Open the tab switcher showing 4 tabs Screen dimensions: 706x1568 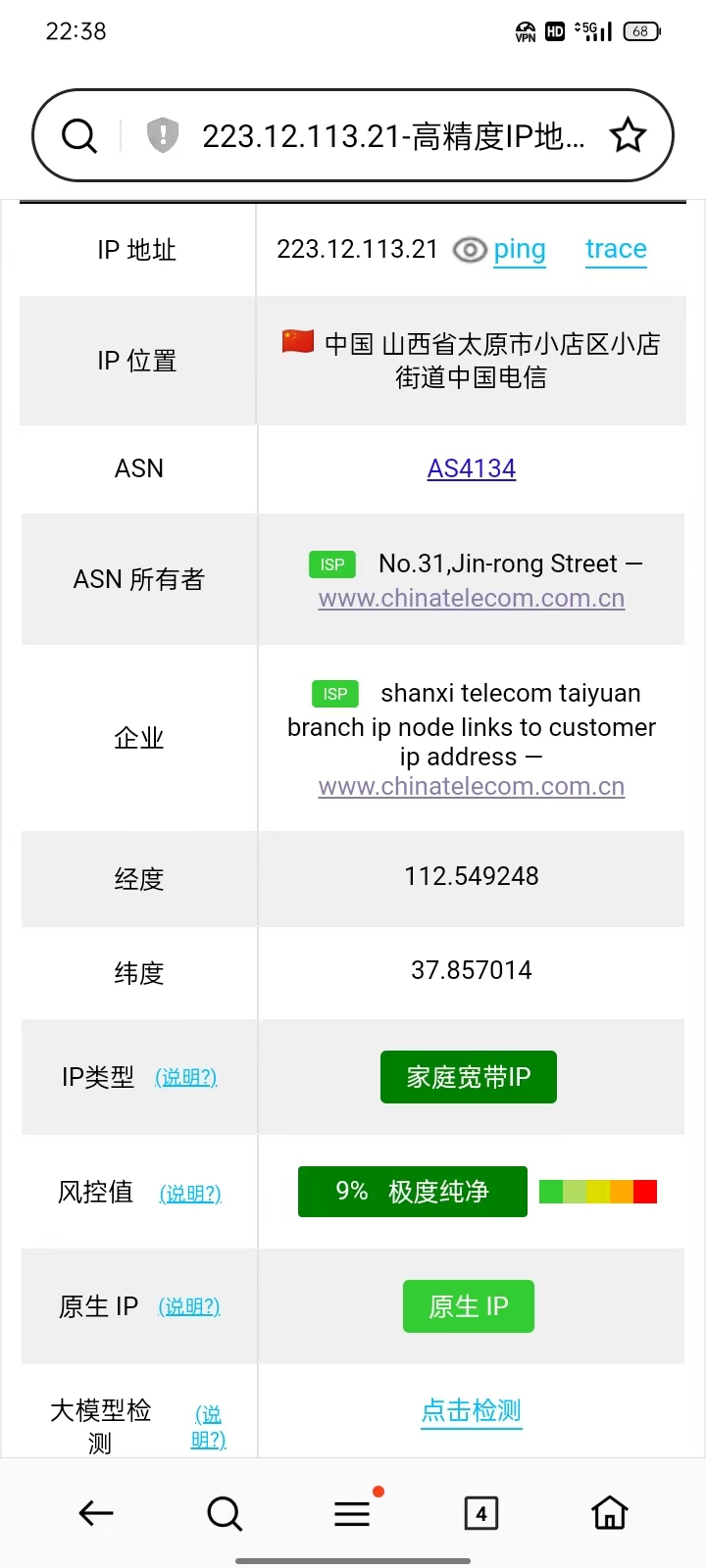pos(480,1513)
